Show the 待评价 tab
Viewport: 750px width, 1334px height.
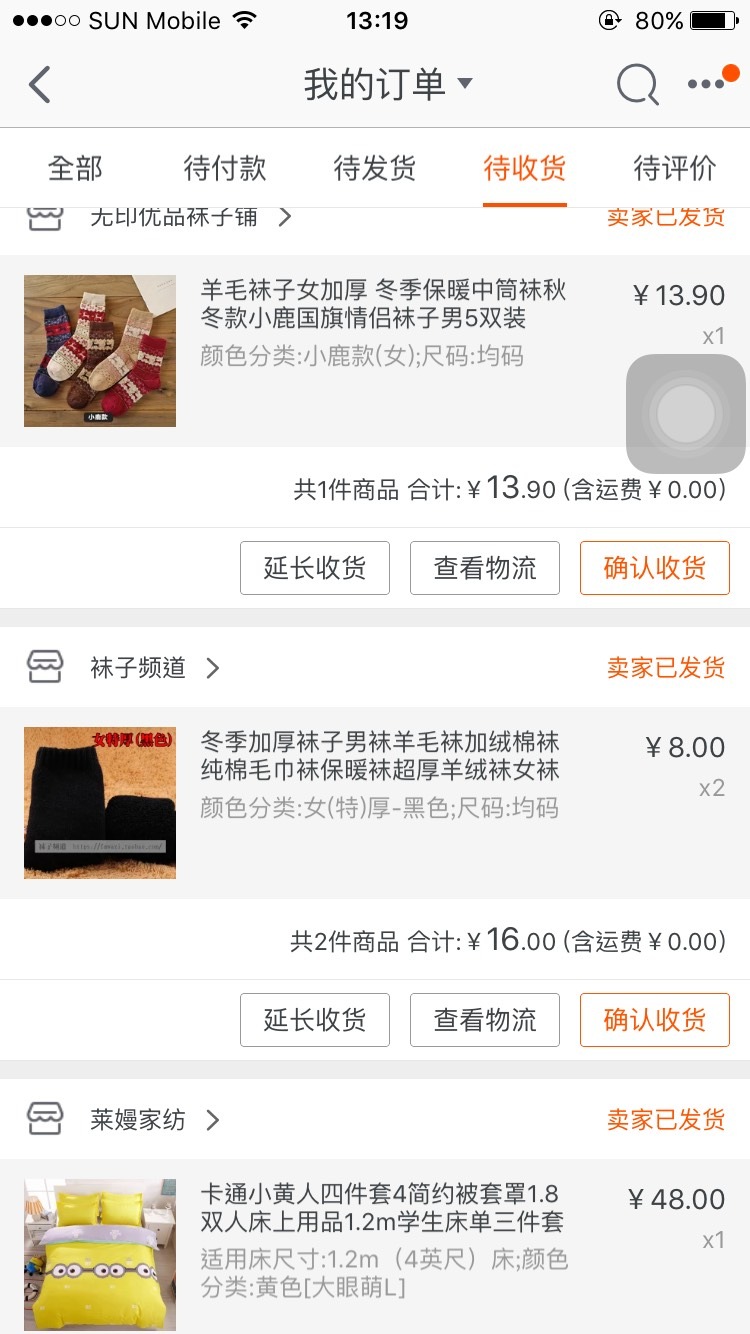[675, 168]
